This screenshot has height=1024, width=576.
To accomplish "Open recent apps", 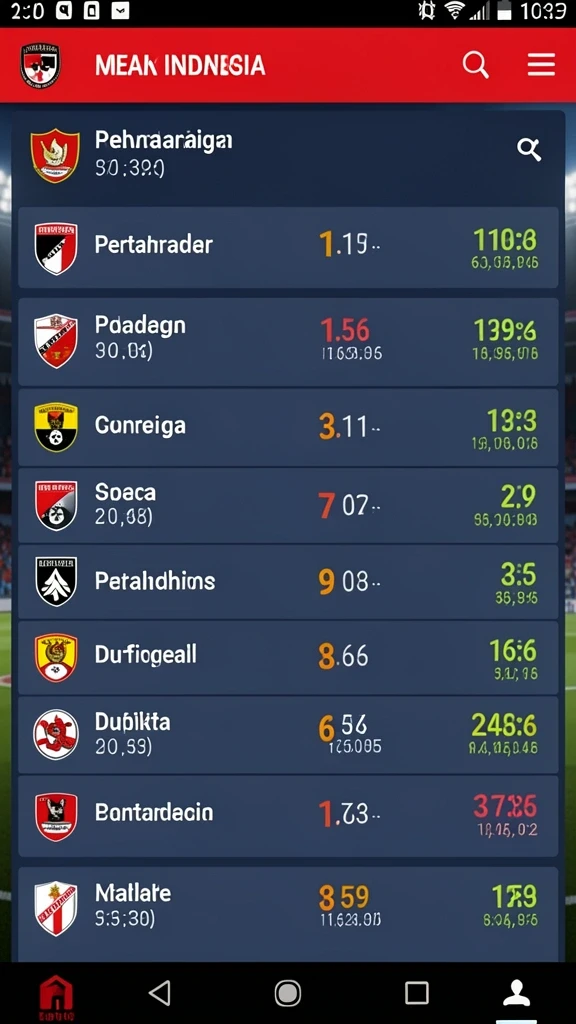I will point(417,993).
